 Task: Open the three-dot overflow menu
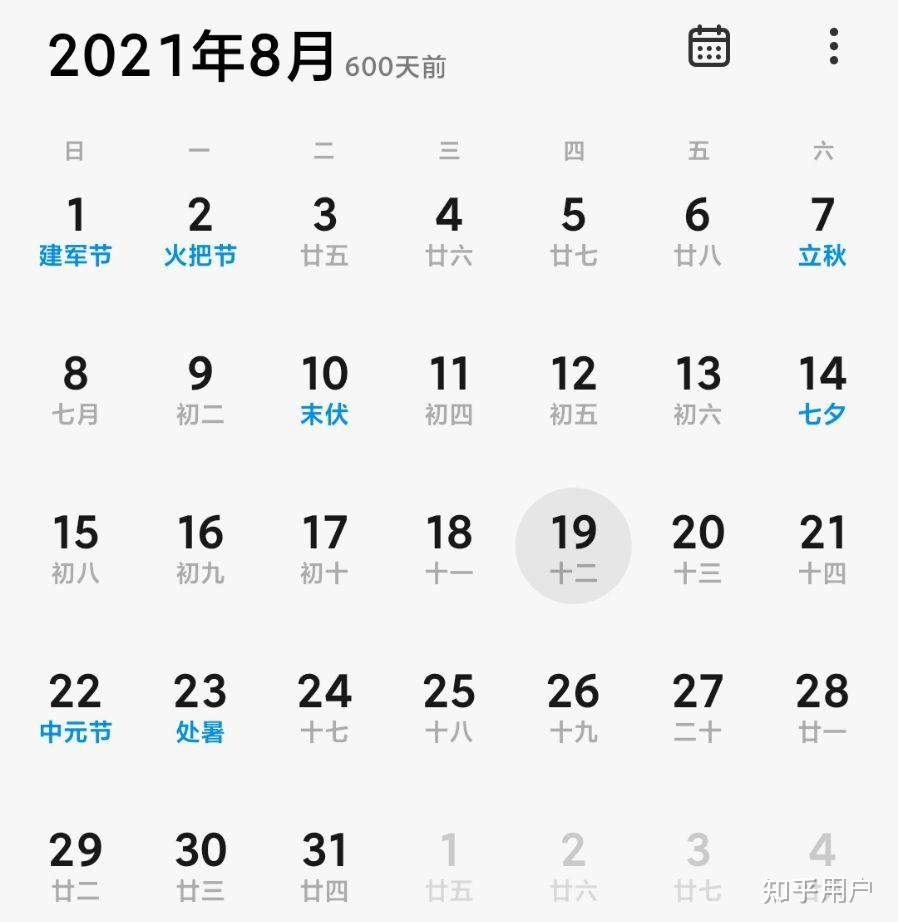[x=833, y=46]
